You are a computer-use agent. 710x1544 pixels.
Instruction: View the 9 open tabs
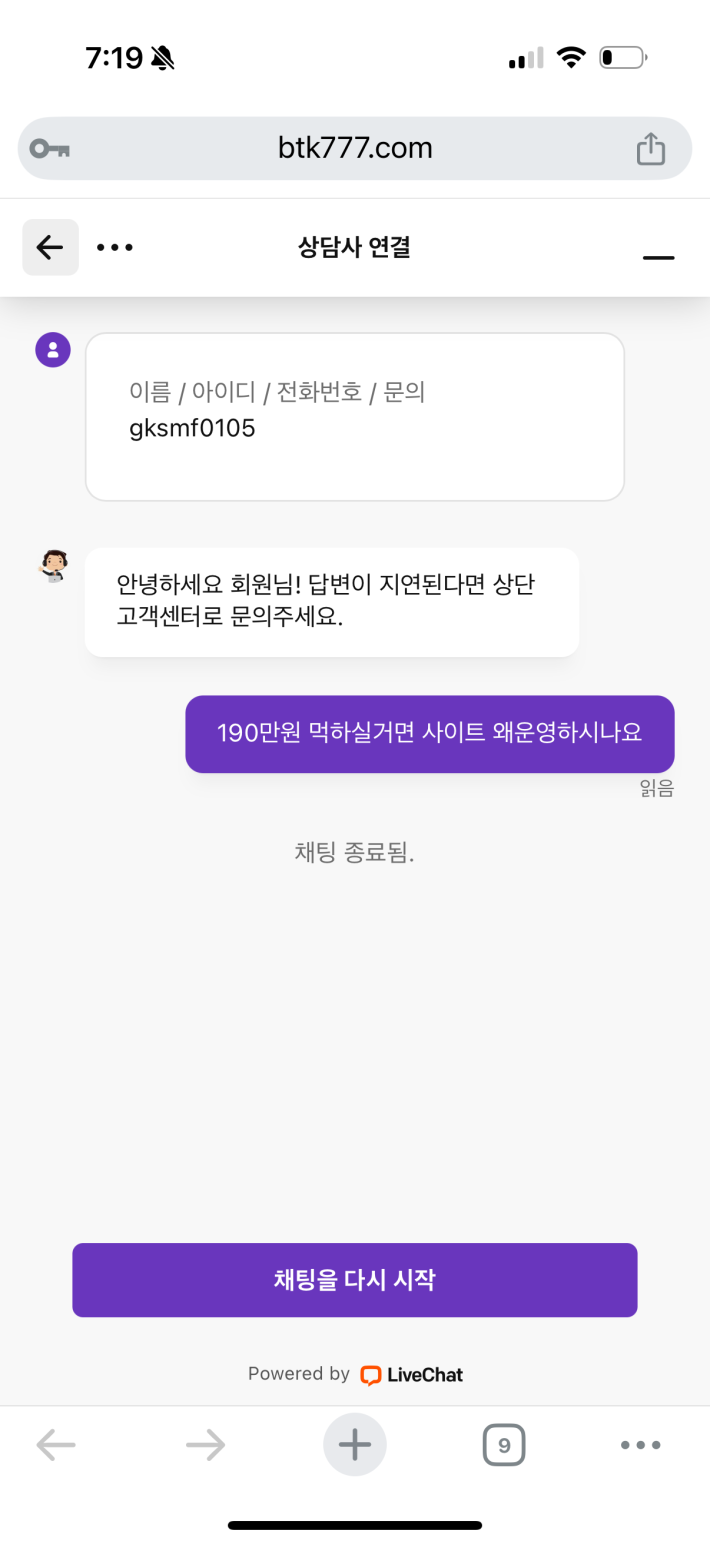(x=504, y=1445)
